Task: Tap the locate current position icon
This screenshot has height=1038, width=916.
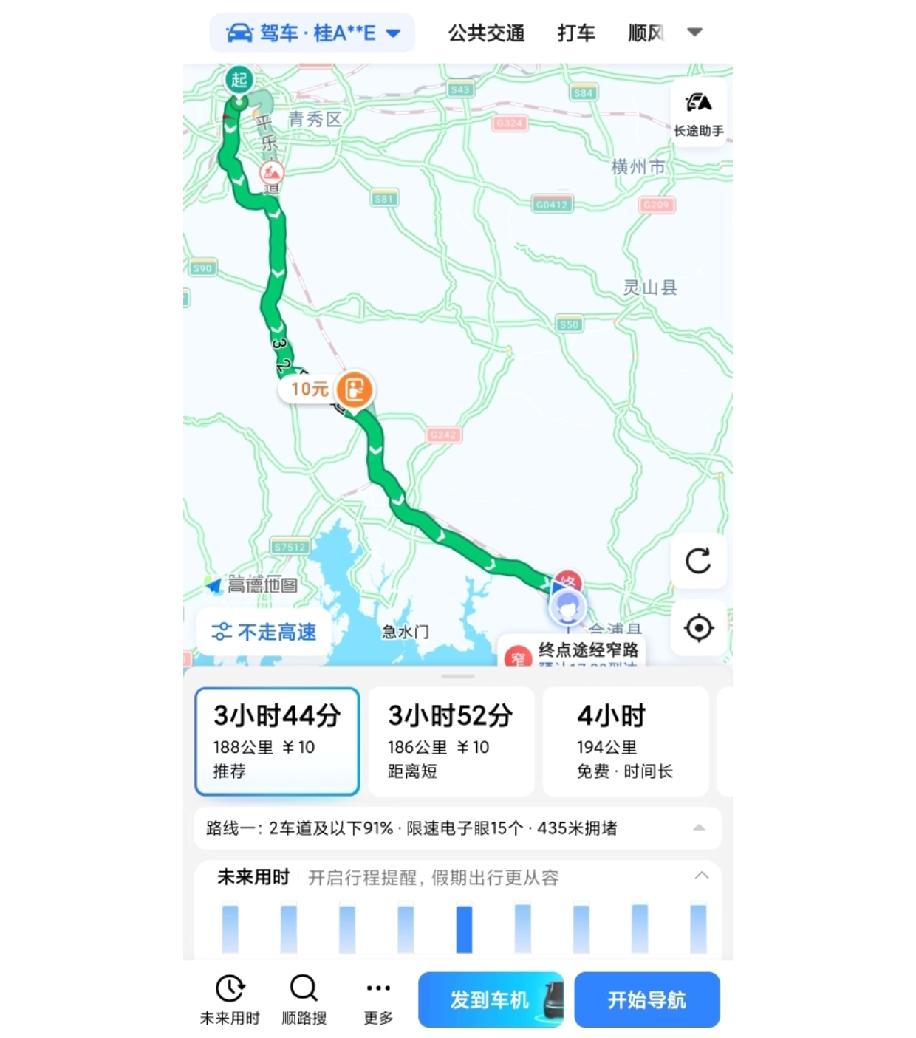Action: tap(698, 628)
